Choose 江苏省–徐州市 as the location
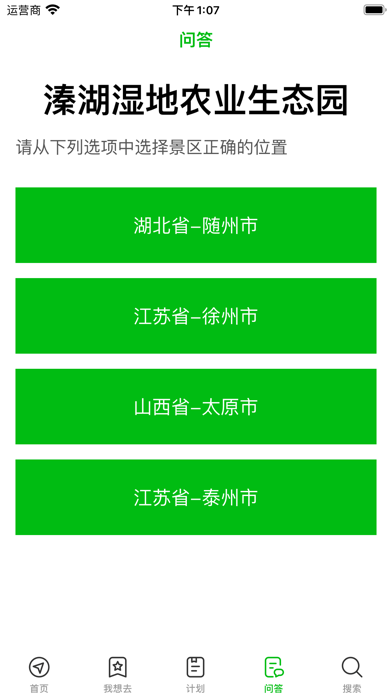 tap(196, 316)
